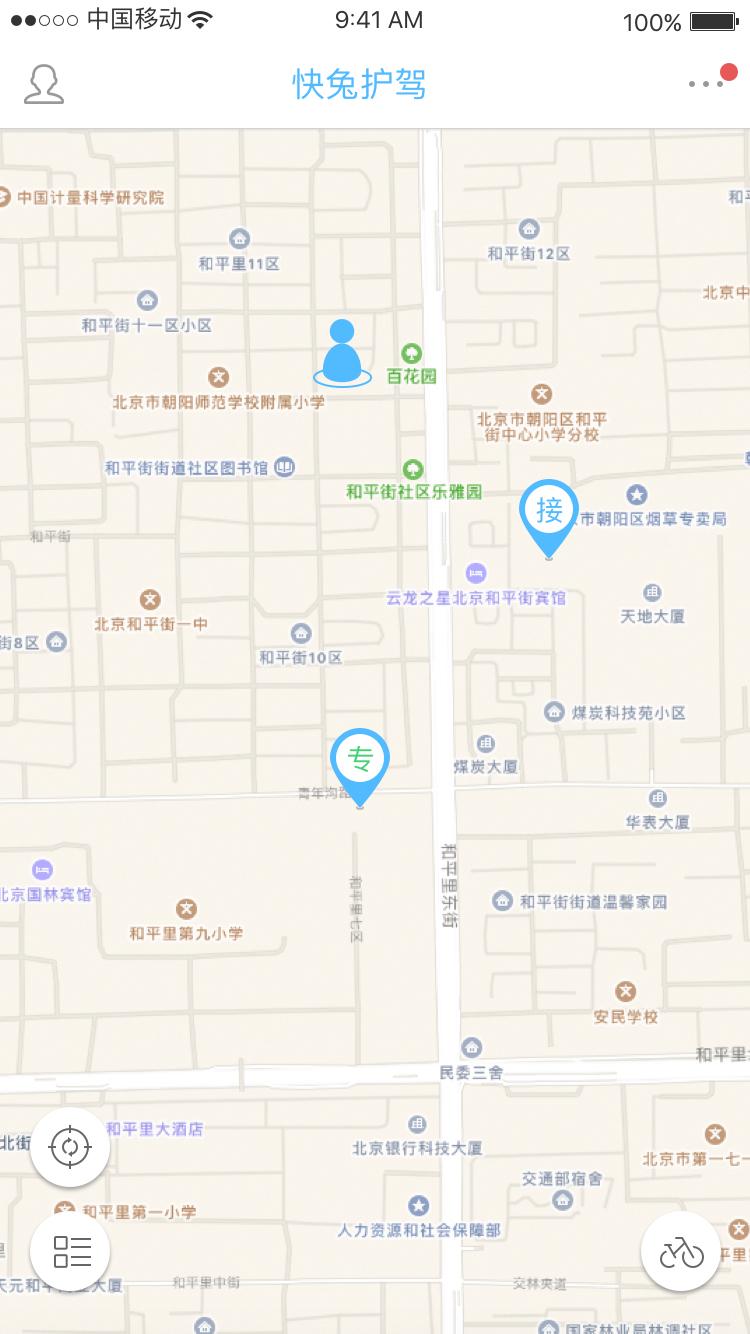Tap the locate-me crosshair button
This screenshot has height=1334, width=750.
pos(70,1147)
